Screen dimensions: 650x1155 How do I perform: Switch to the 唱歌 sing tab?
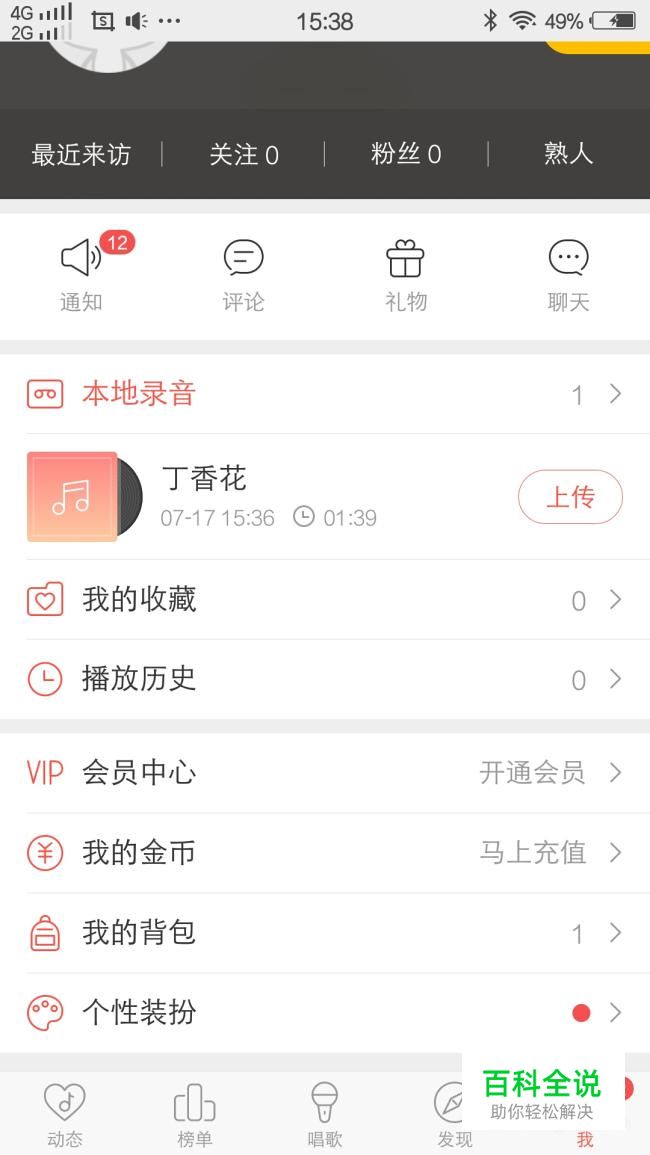325,1114
